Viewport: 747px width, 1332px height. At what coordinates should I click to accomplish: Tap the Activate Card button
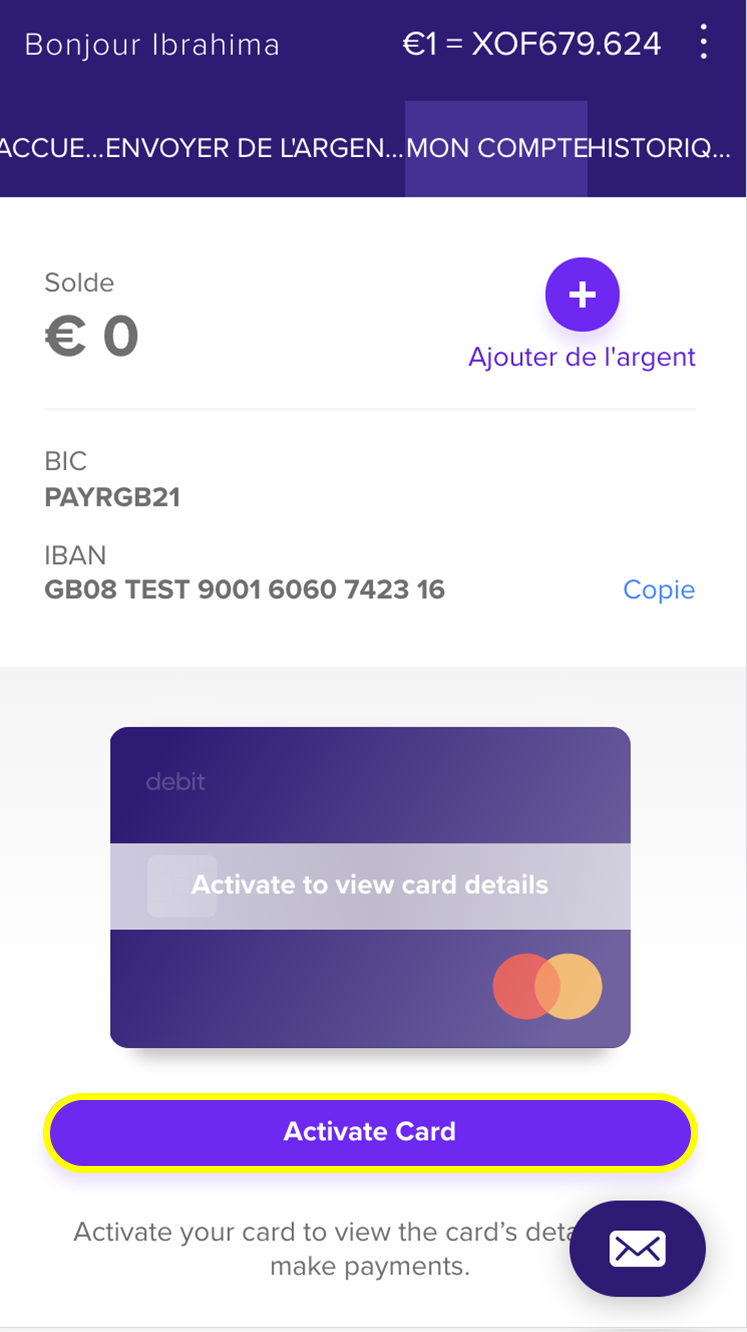pyautogui.click(x=370, y=1132)
